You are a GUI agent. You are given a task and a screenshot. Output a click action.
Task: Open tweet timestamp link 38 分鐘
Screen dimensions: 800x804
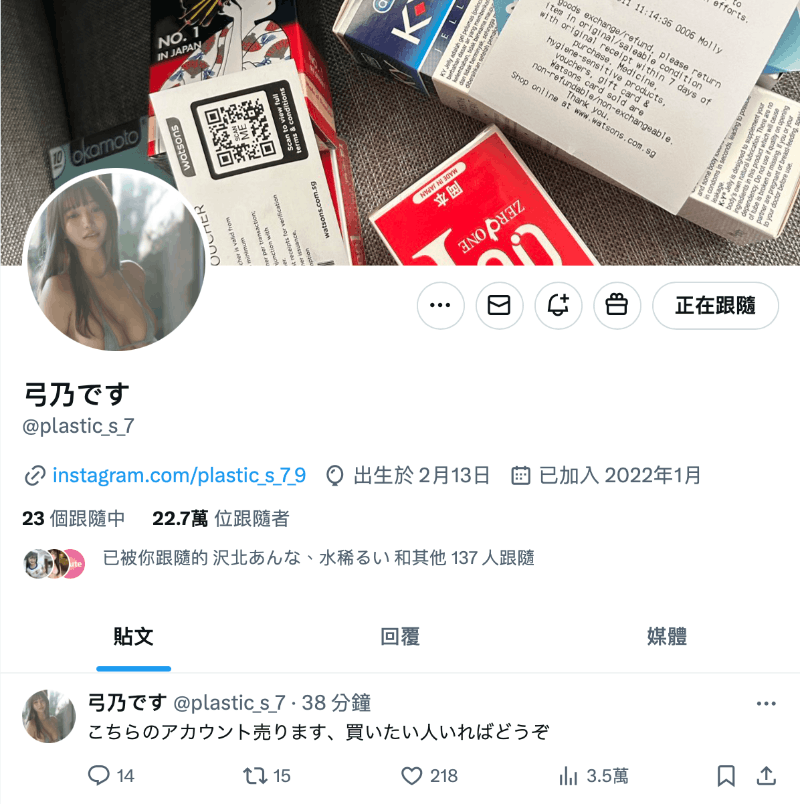(x=340, y=702)
